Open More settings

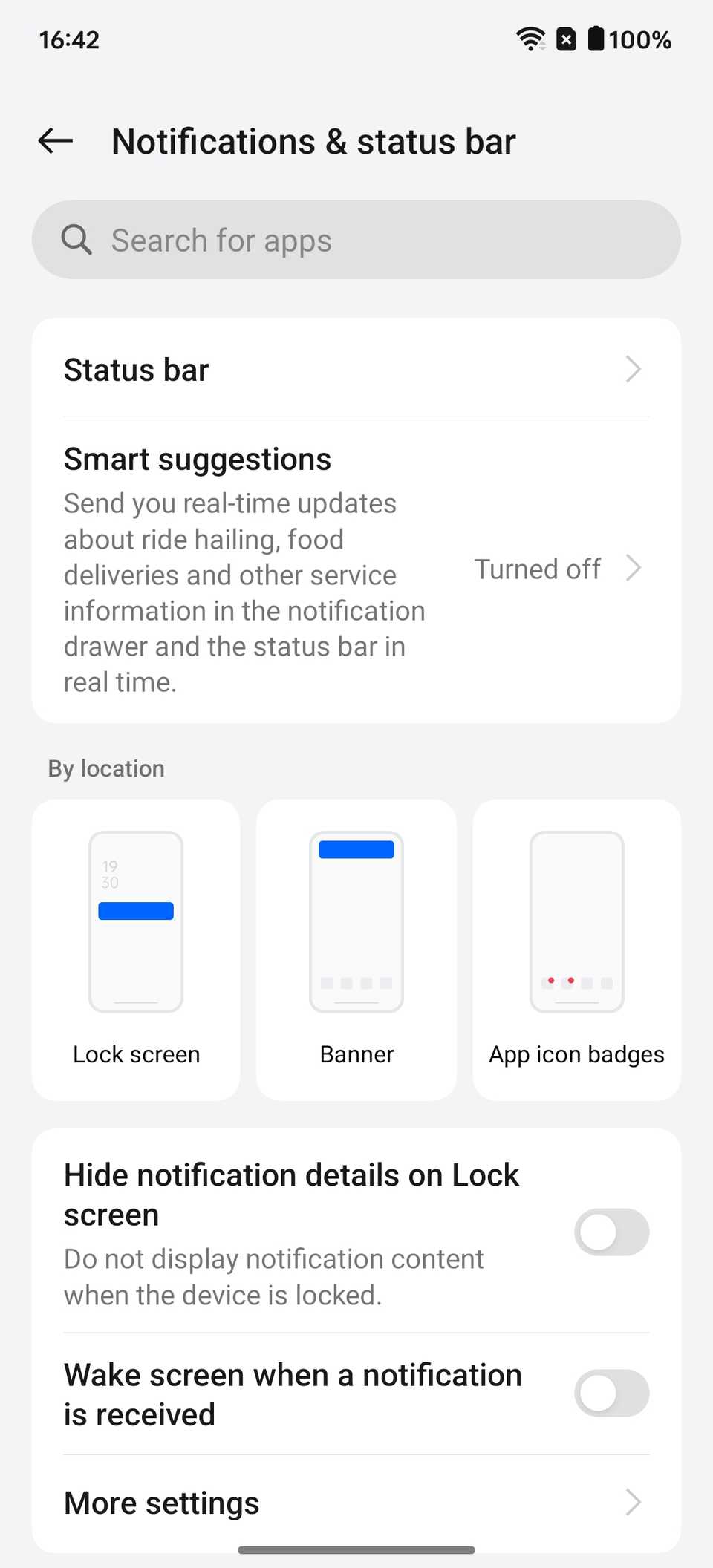click(x=356, y=1503)
